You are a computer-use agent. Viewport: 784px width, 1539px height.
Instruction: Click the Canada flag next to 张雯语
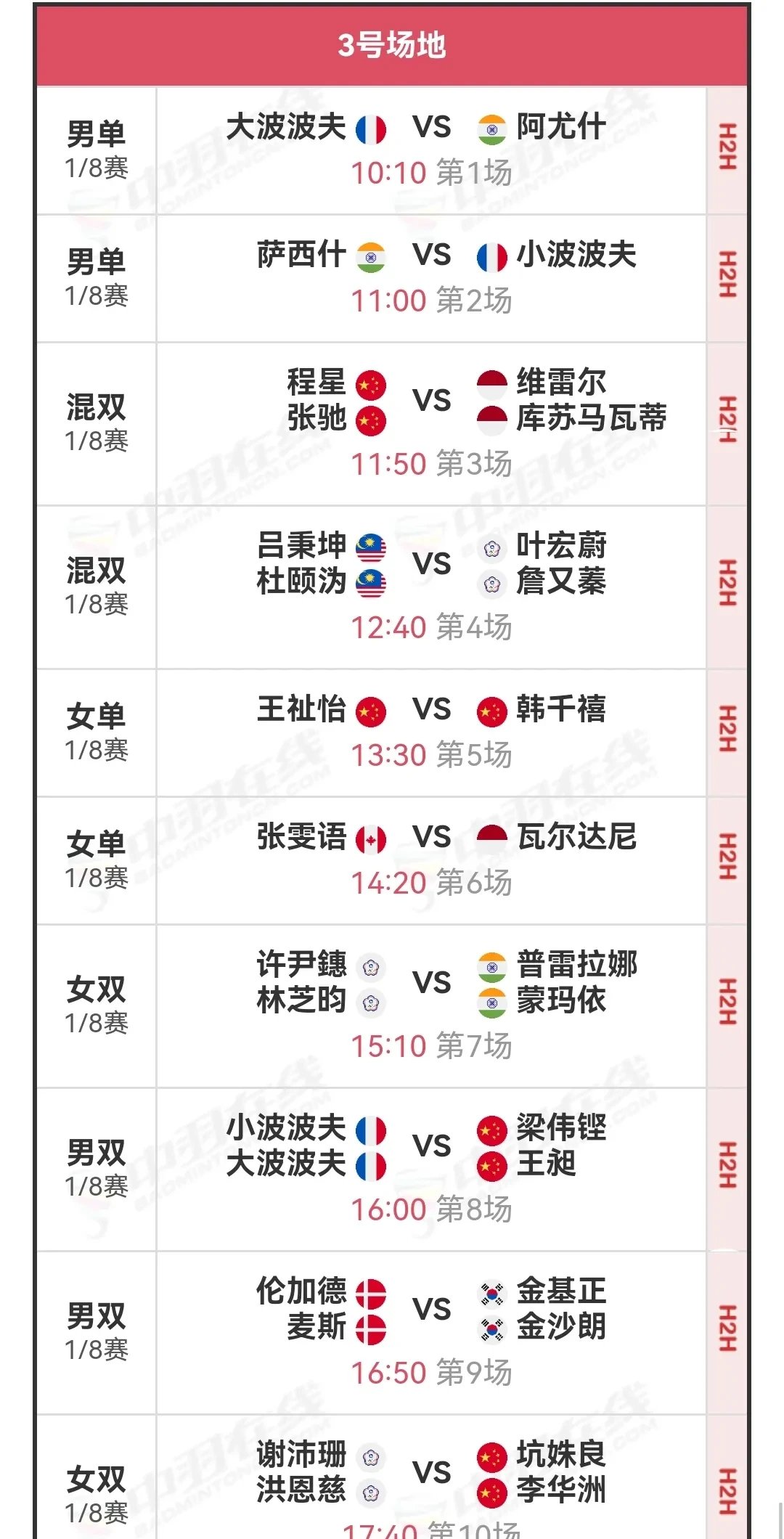click(372, 838)
